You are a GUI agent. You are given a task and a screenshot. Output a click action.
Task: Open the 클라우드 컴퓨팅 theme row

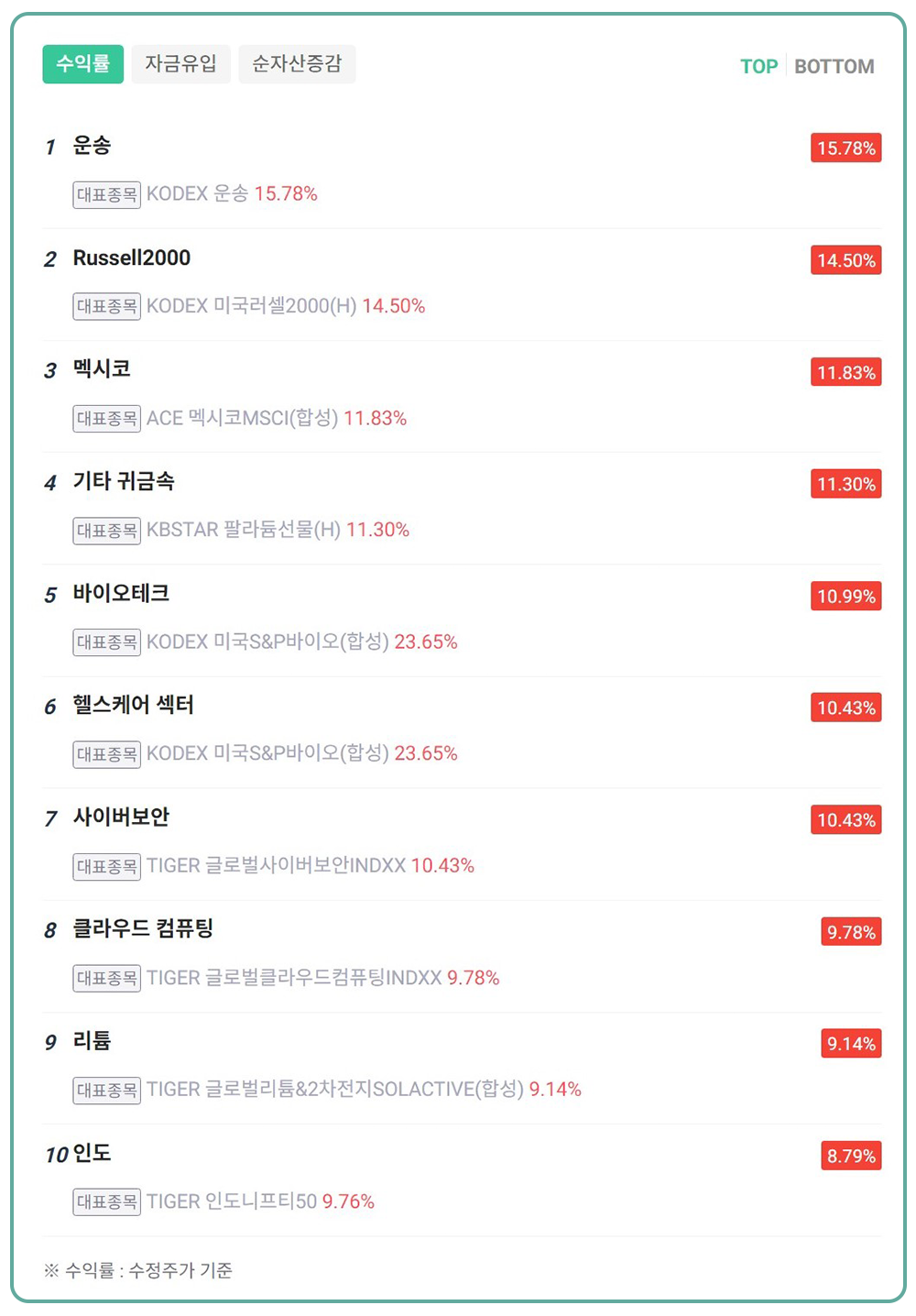click(143, 929)
